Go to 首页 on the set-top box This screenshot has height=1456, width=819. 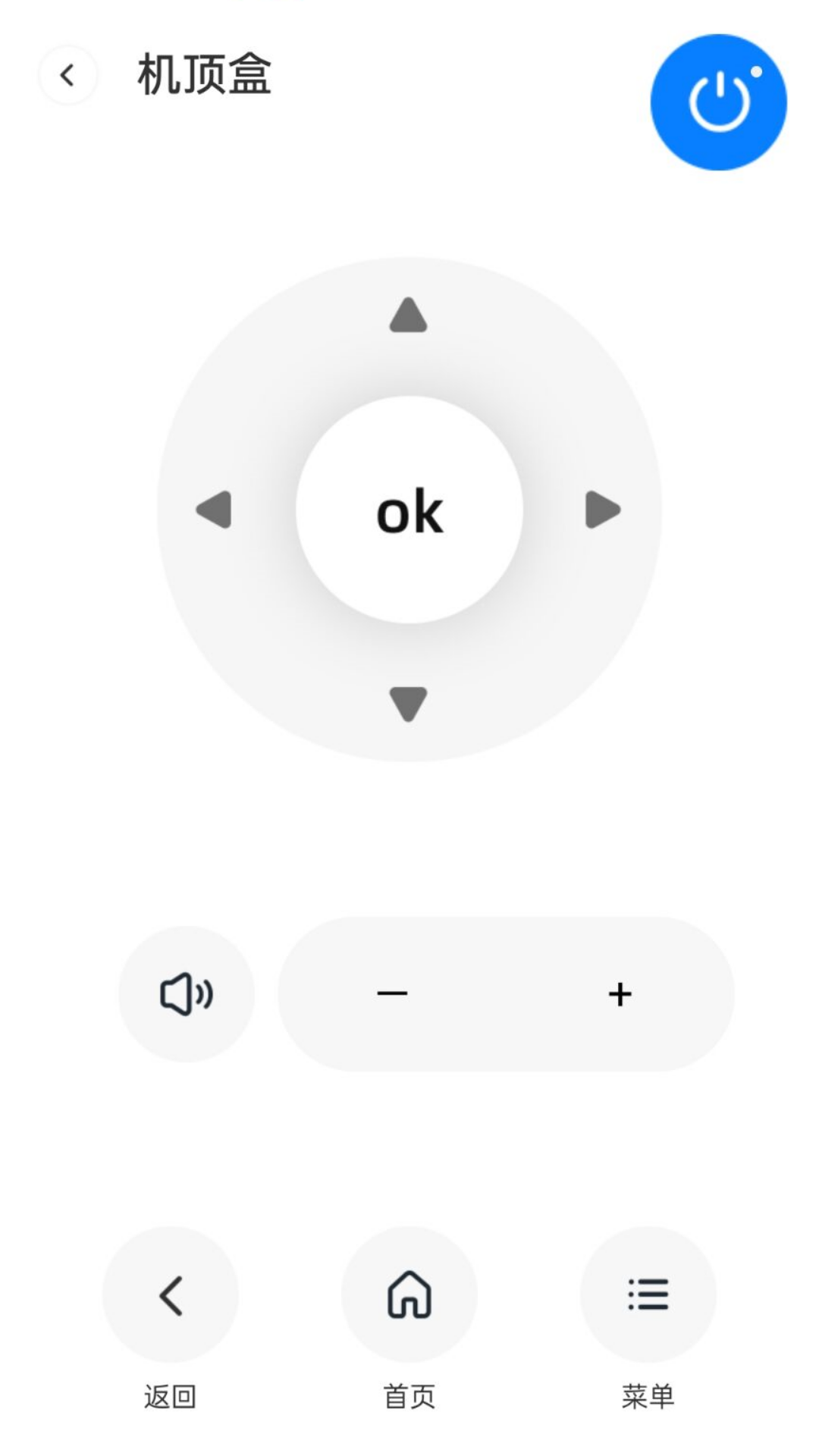point(409,1294)
